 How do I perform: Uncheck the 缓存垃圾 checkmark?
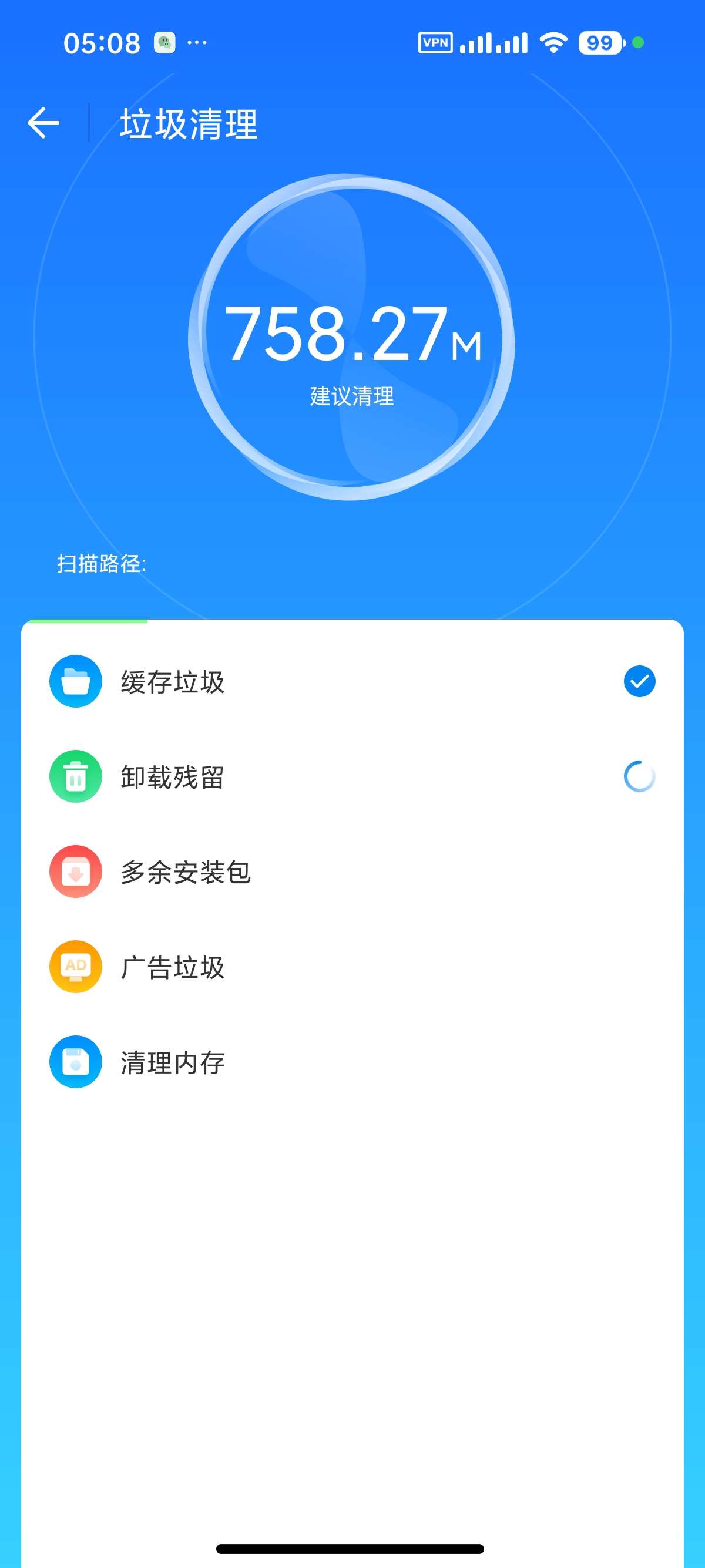click(639, 681)
